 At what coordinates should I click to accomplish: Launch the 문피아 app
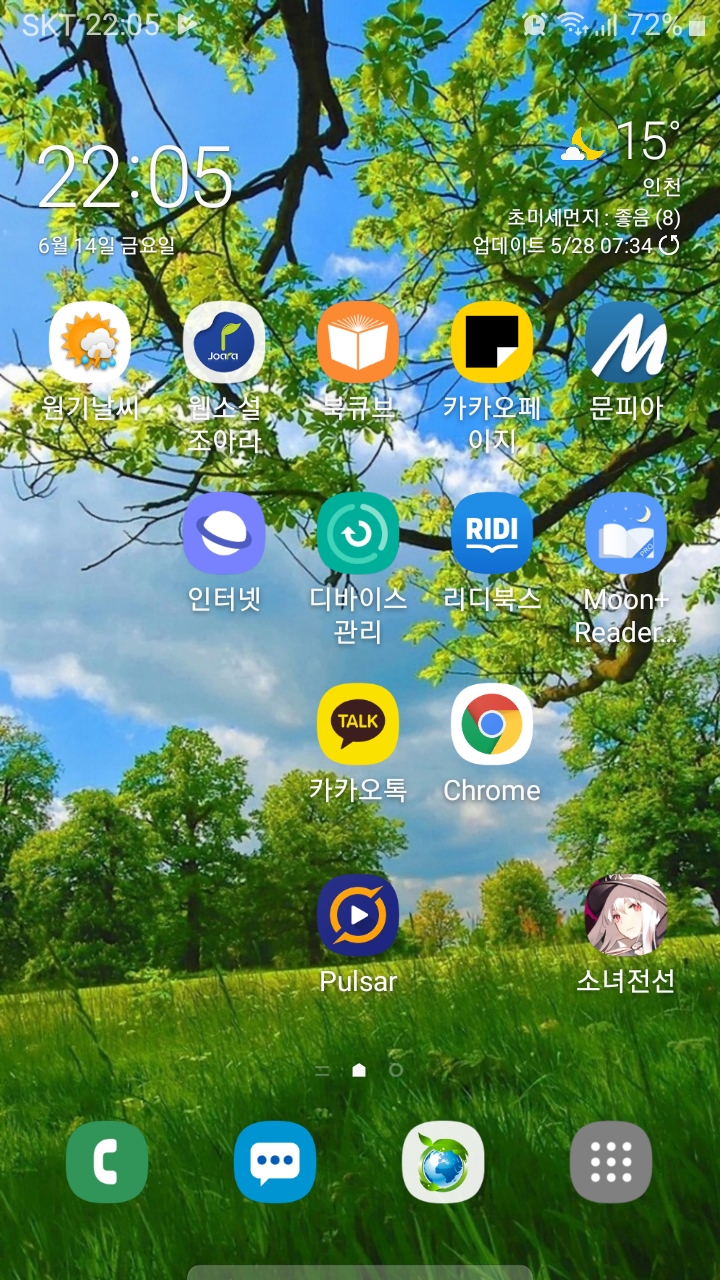626,342
